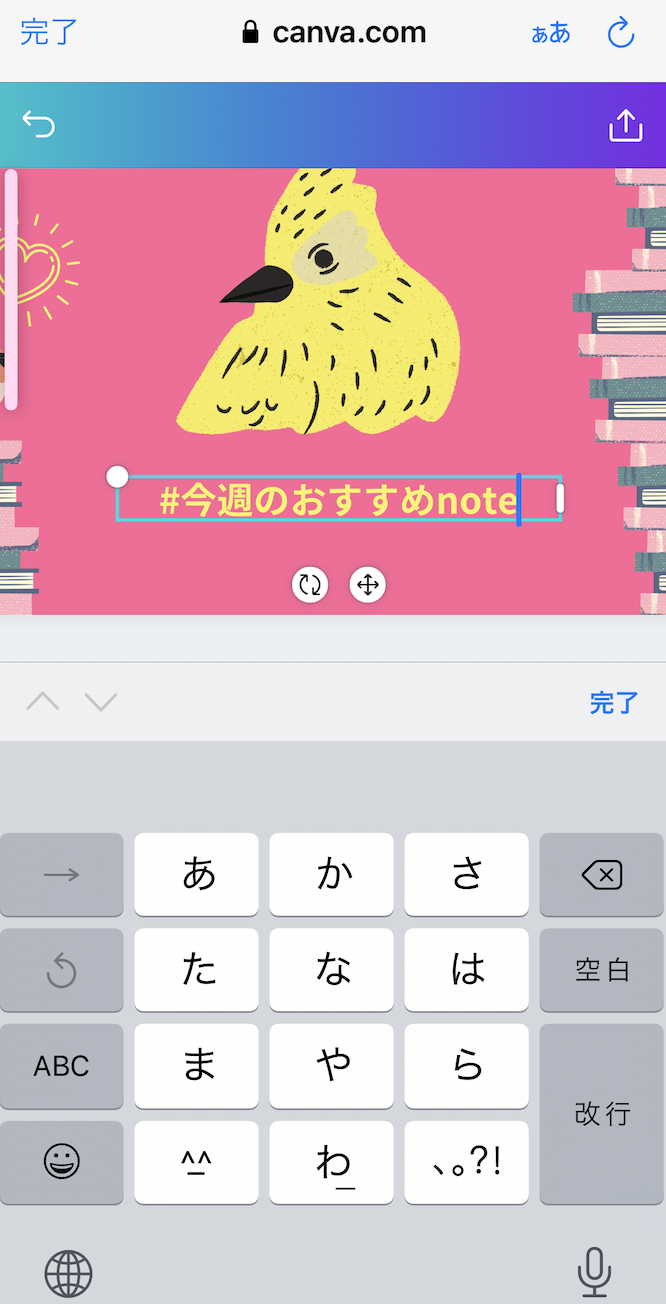The height and width of the screenshot is (1304, 666).
Task: Open the ぁあ reader settings
Action: point(551,33)
